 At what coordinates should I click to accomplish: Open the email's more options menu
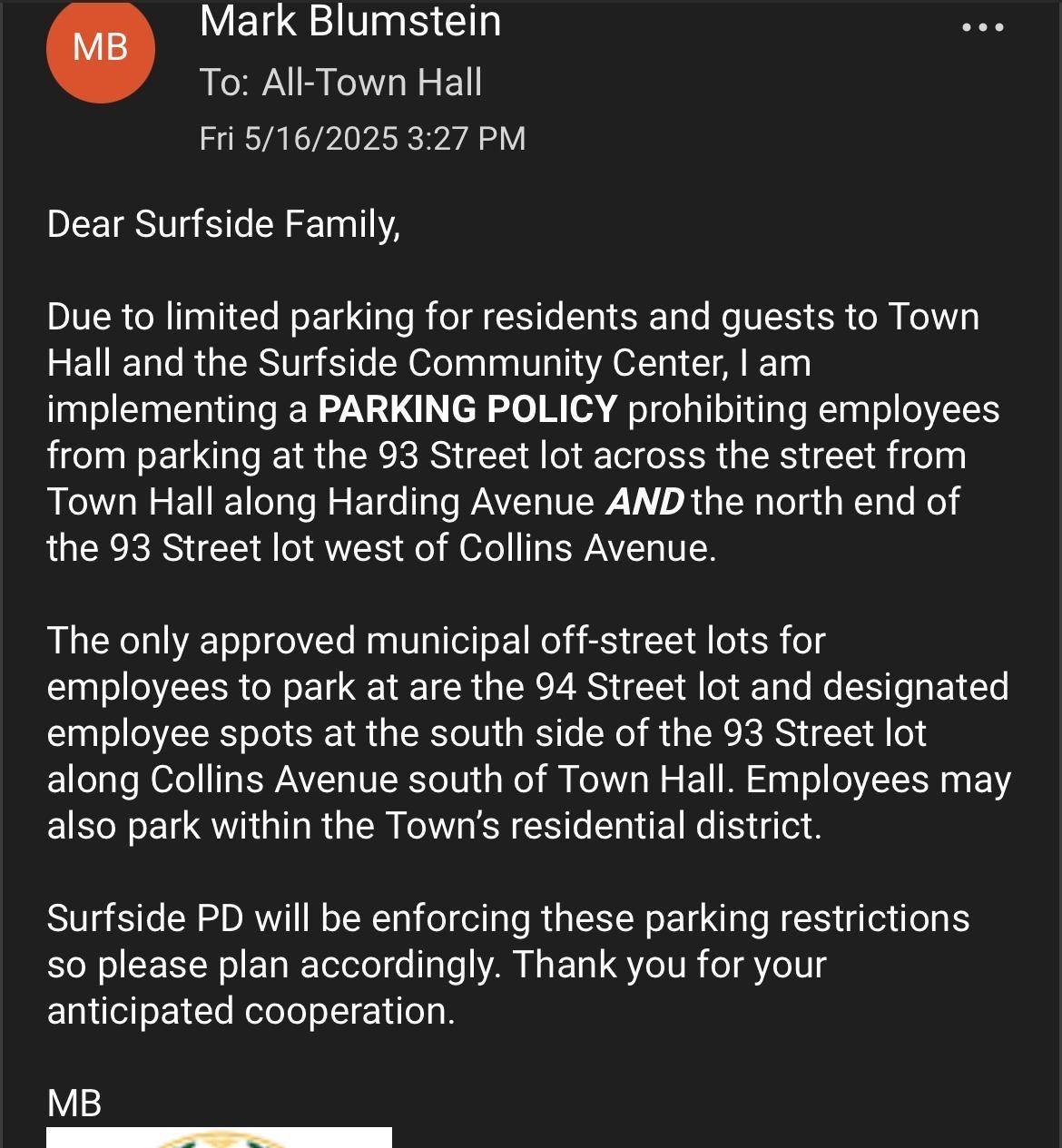(x=982, y=27)
